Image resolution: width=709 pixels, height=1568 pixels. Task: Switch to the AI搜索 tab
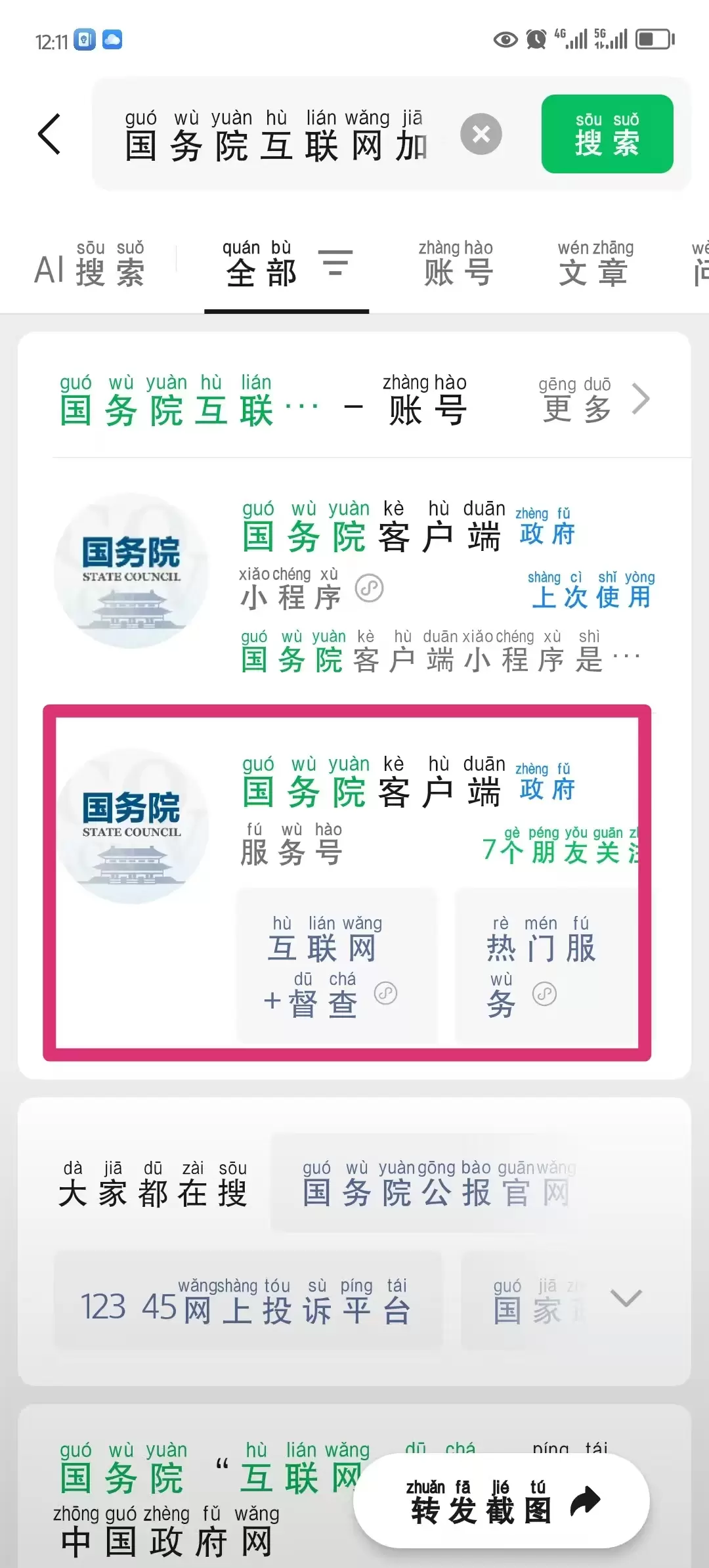(90, 265)
